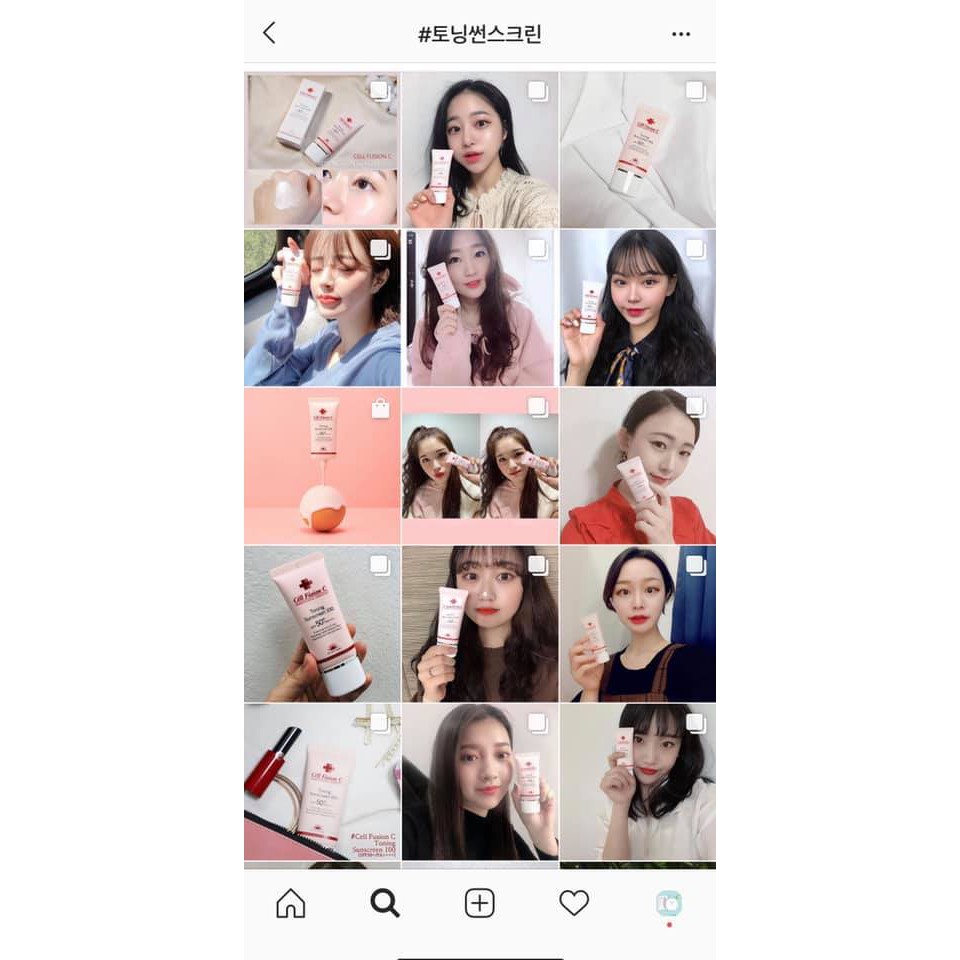Image resolution: width=960 pixels, height=960 pixels.
Task: Create a new post with plus
Action: (x=480, y=903)
